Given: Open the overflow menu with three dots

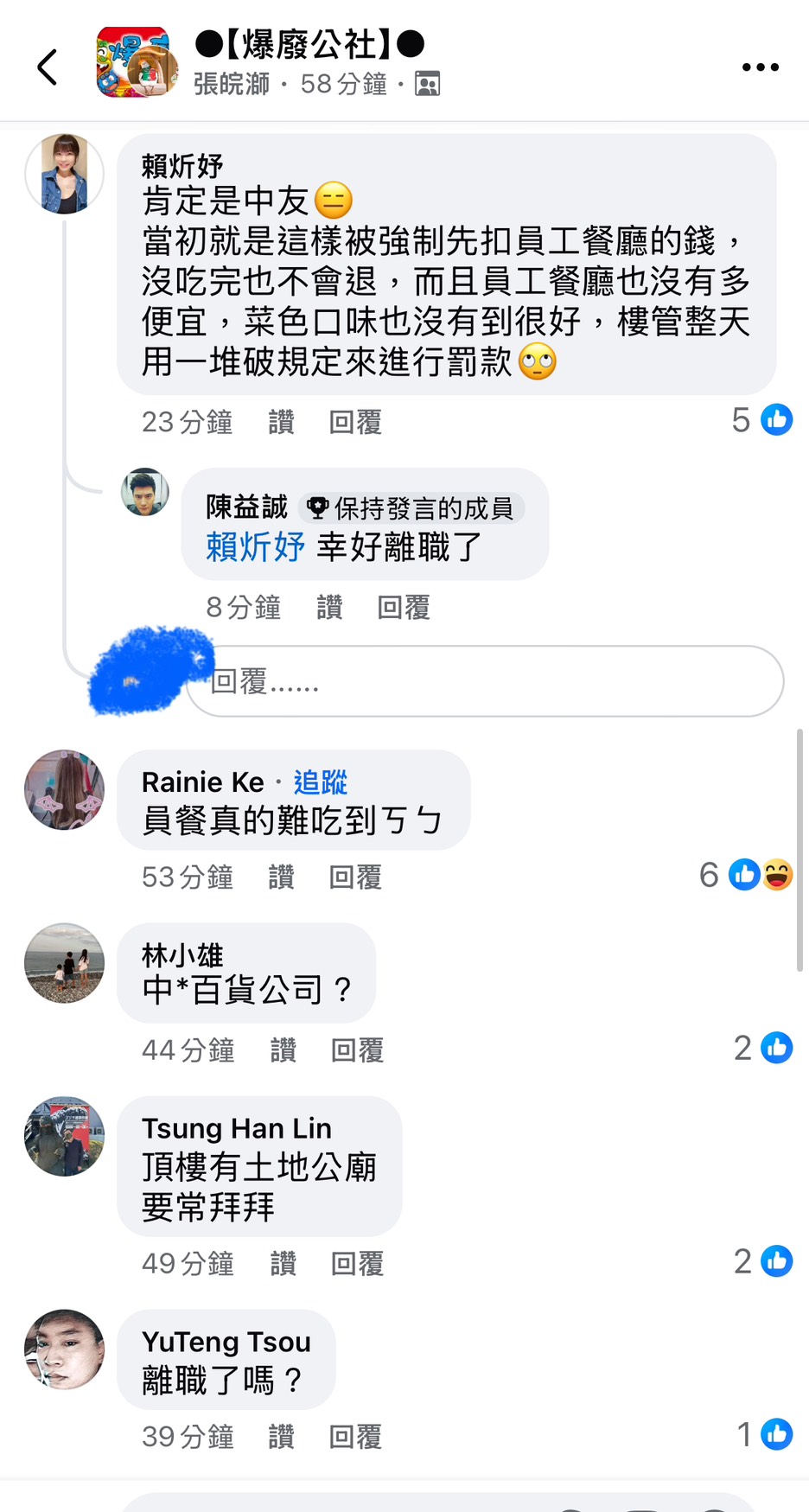Looking at the screenshot, I should click(760, 67).
